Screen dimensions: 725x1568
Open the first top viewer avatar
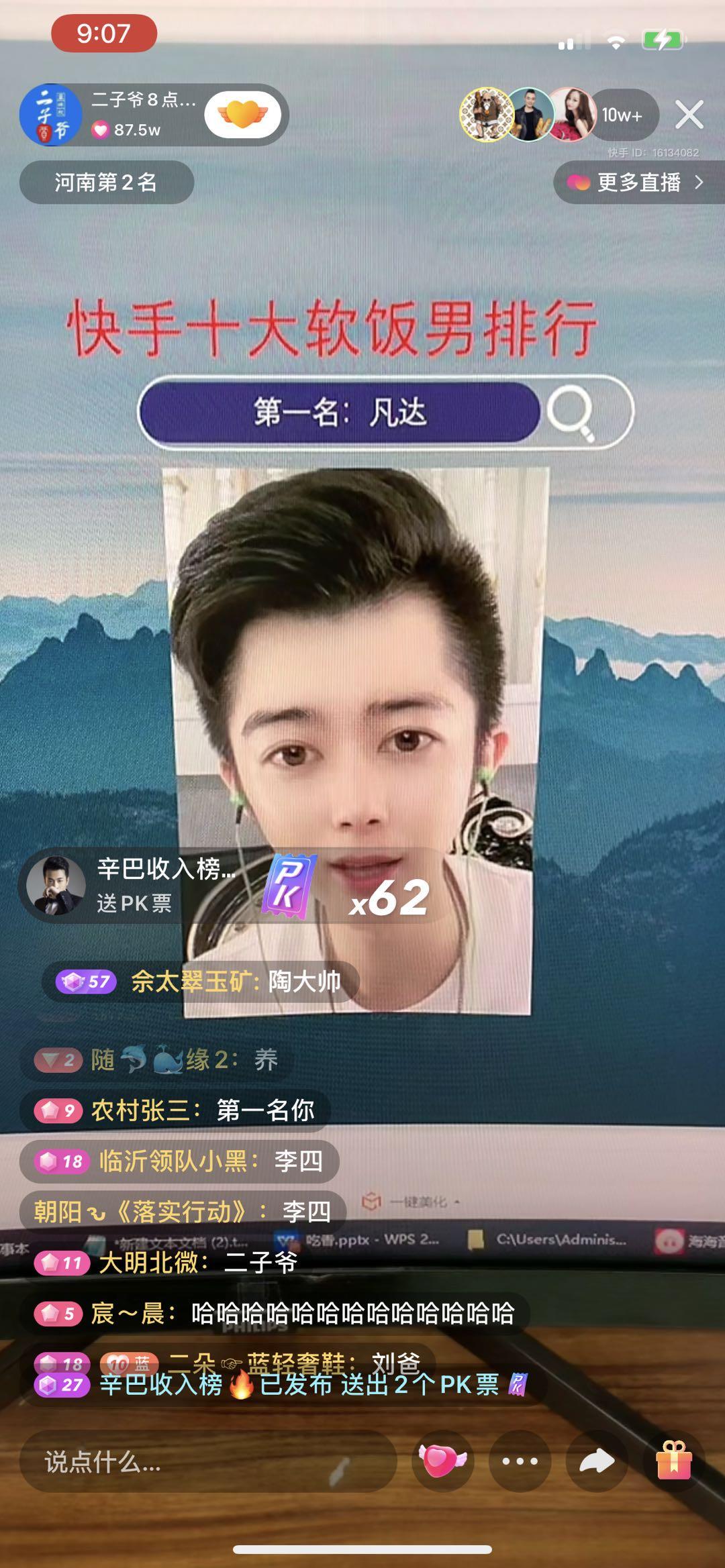tap(485, 115)
